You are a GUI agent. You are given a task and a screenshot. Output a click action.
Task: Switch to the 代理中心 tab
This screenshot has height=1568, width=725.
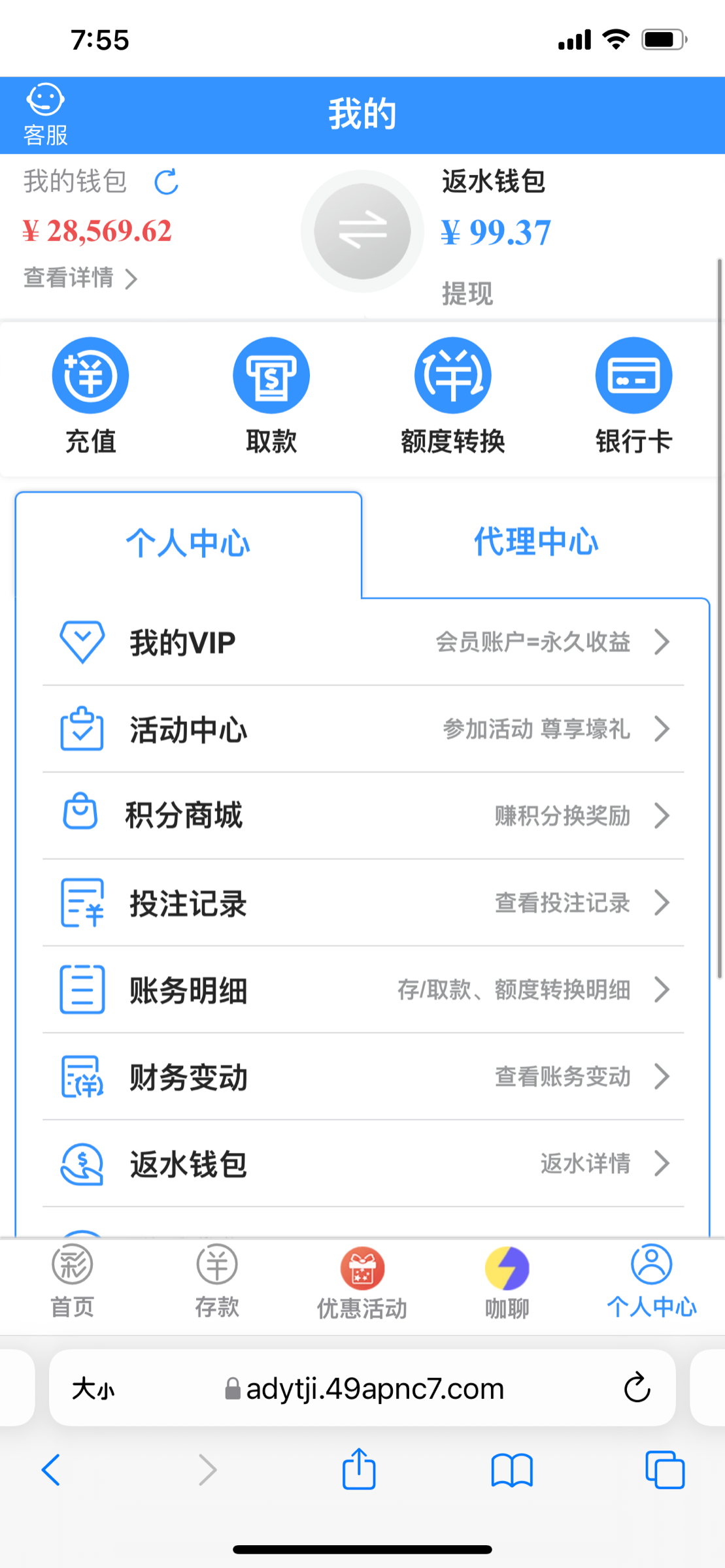tap(536, 542)
